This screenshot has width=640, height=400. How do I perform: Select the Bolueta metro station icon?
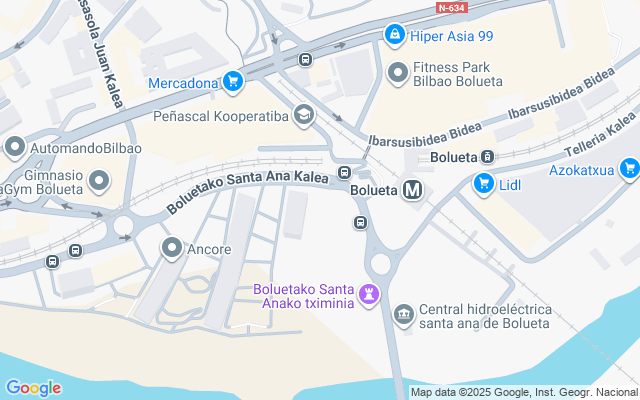point(412,189)
